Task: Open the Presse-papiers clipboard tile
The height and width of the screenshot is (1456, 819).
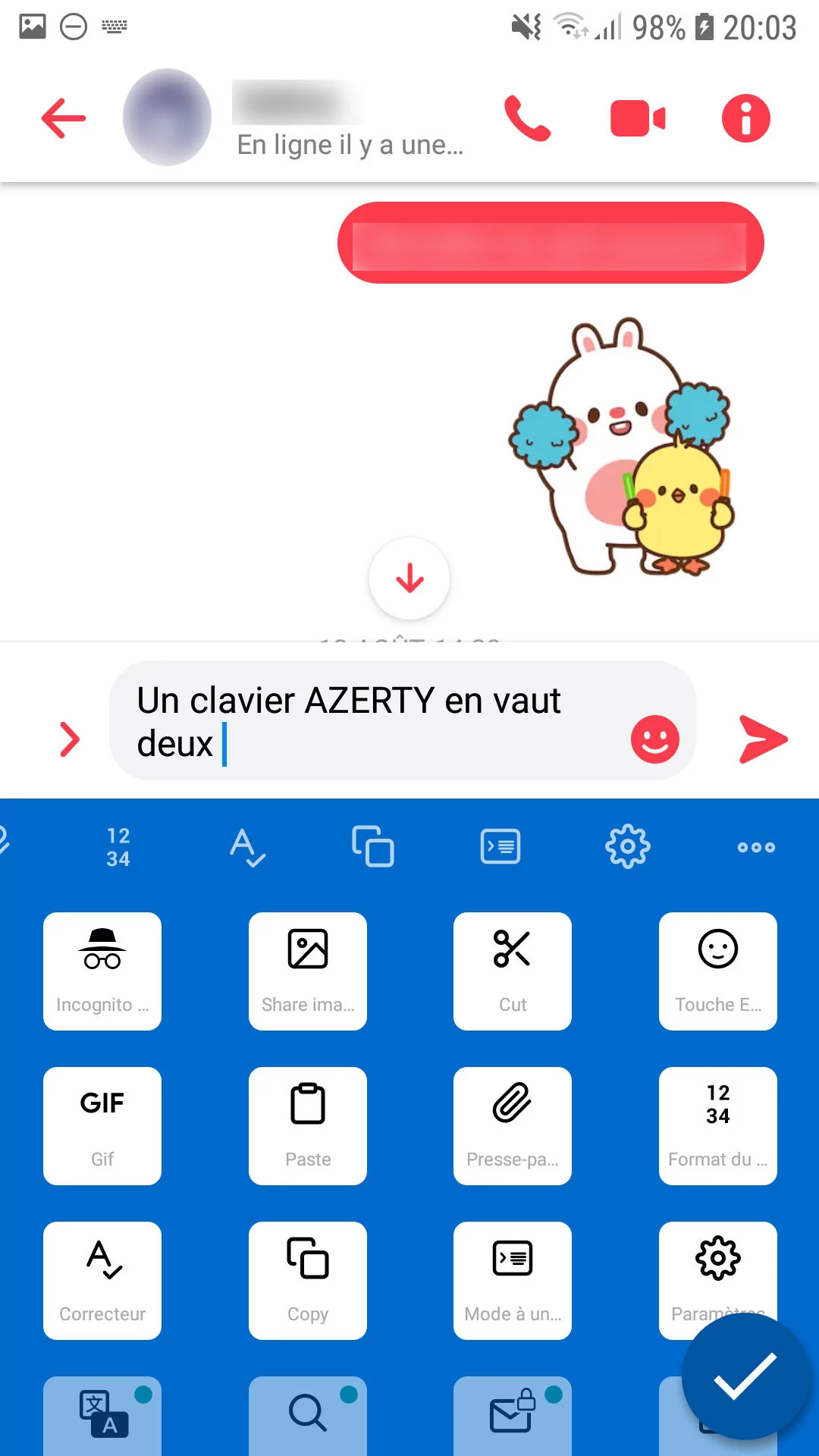Action: pos(513,1125)
